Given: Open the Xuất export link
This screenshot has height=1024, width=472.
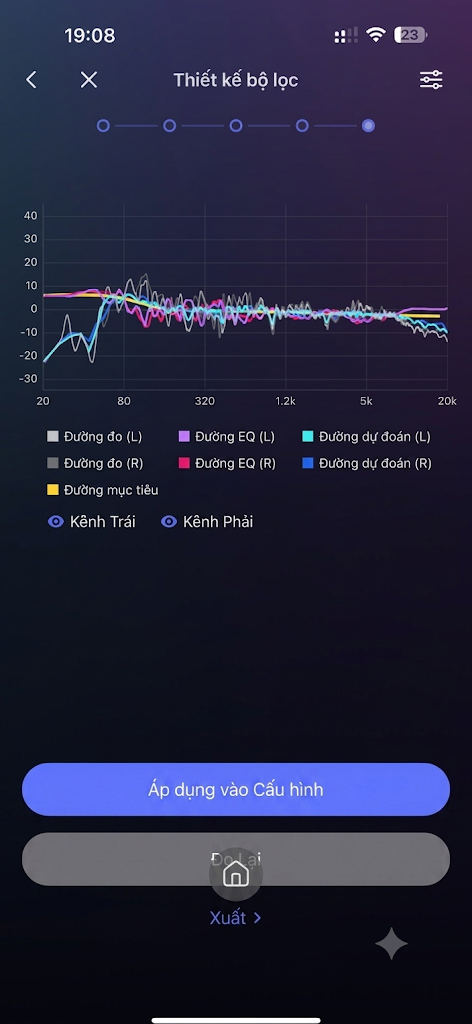Looking at the screenshot, I should [236, 918].
